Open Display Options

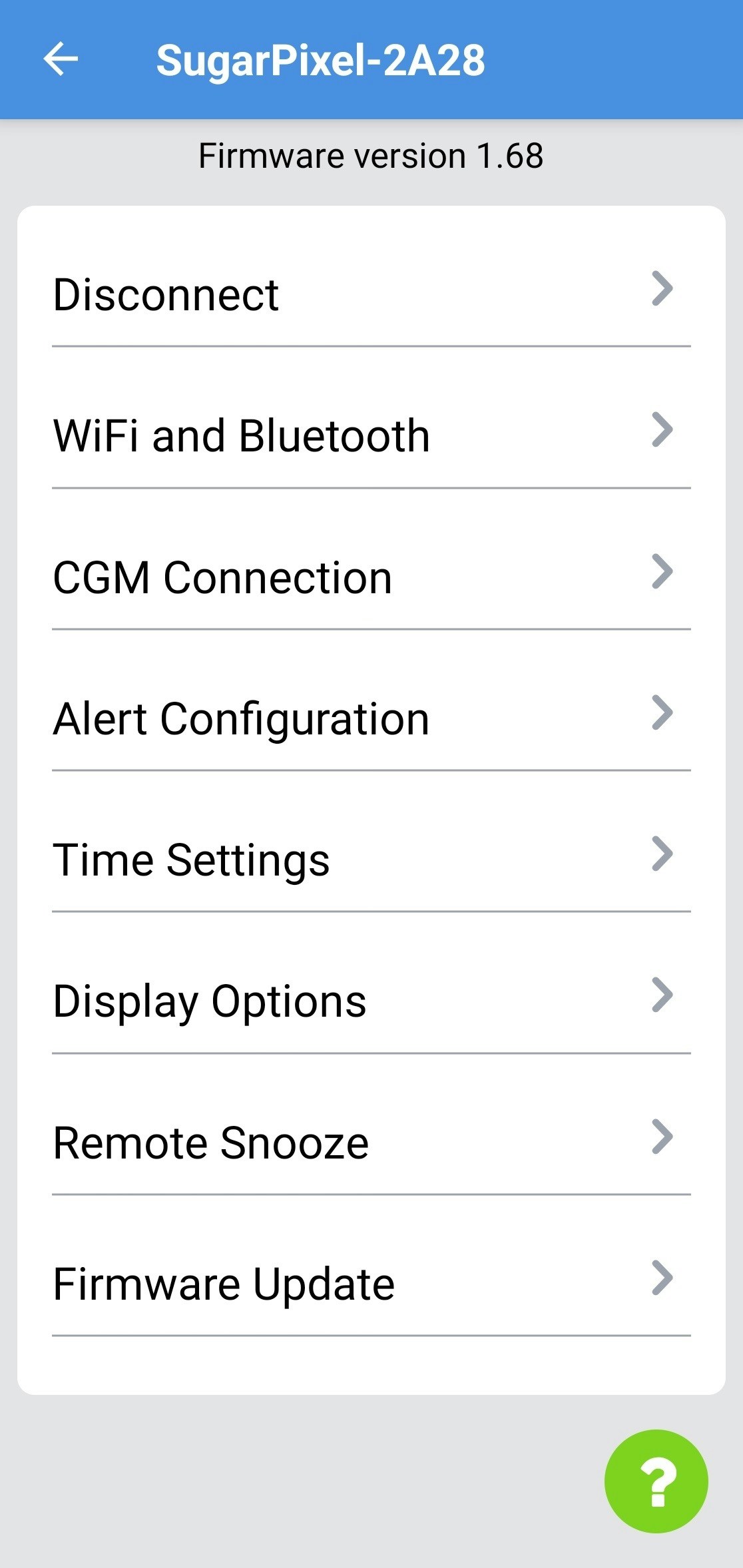[371, 1001]
